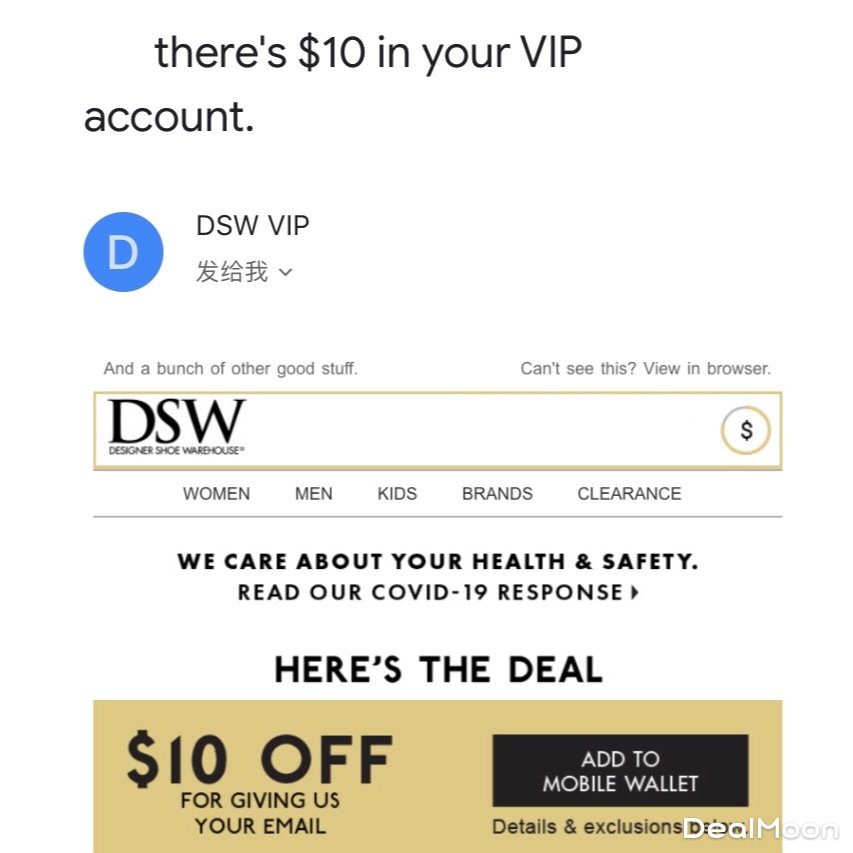This screenshot has height=853, width=853.
Task: Expand the recipient details chevron
Action: 286,272
